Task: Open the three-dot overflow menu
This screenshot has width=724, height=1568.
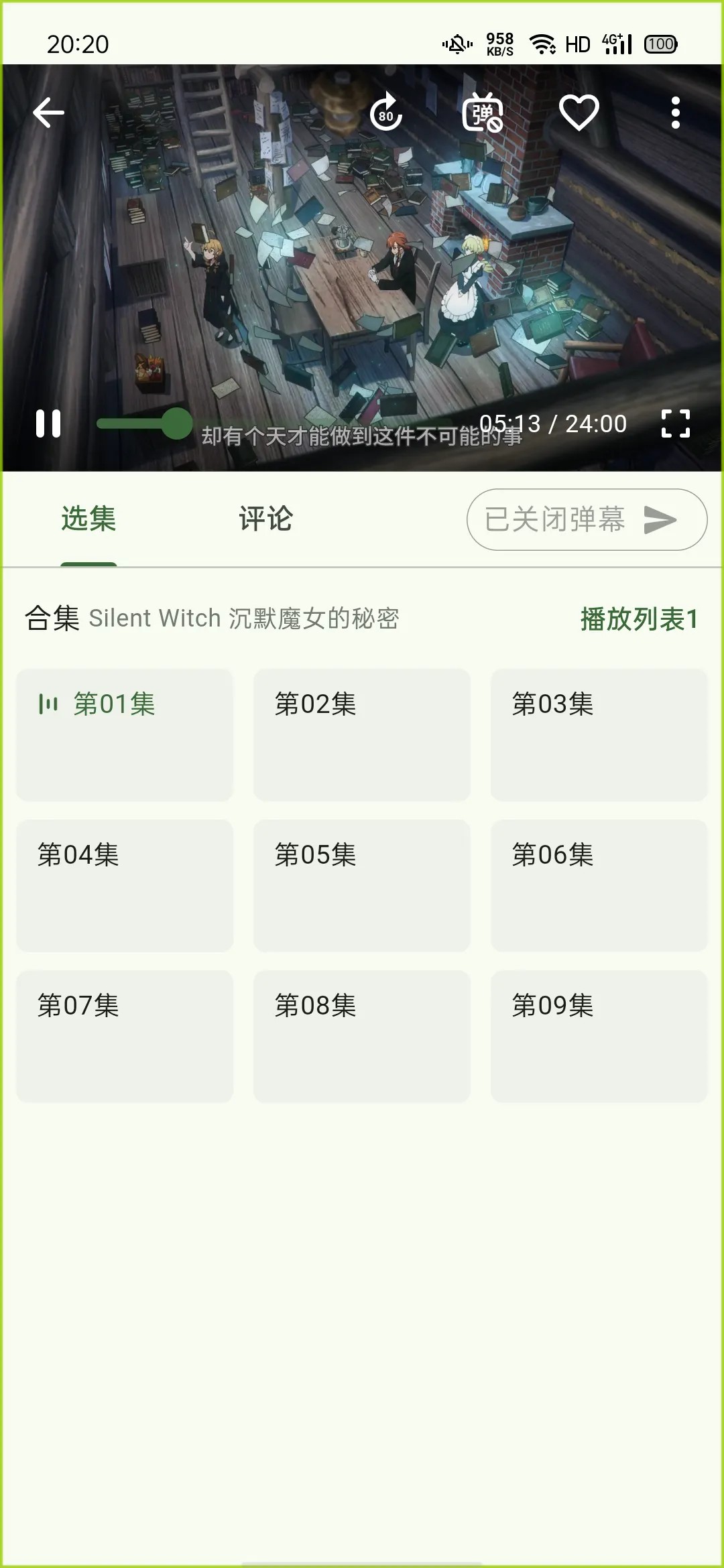Action: click(676, 113)
